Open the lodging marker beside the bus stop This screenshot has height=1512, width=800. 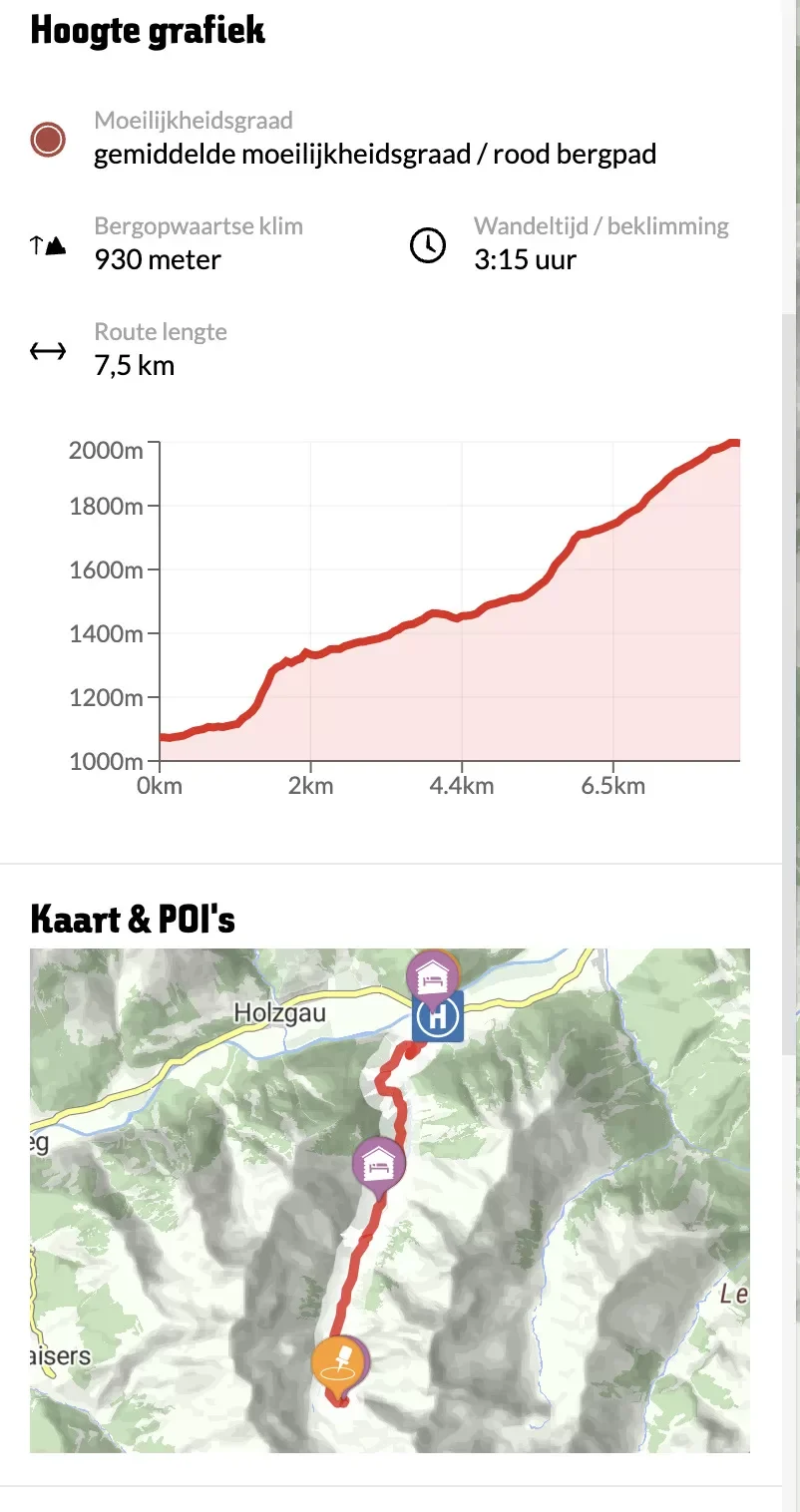pos(430,973)
